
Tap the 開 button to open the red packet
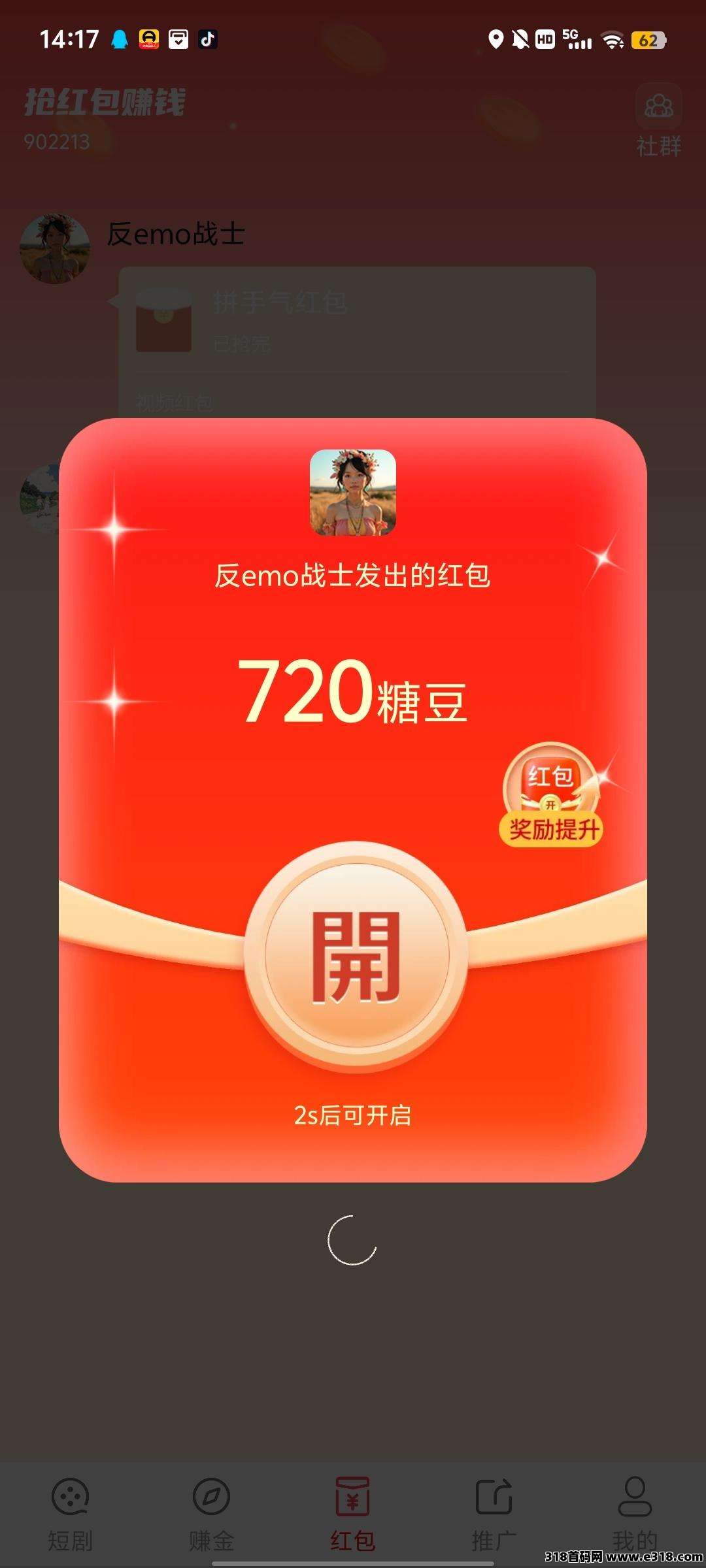pyautogui.click(x=356, y=956)
